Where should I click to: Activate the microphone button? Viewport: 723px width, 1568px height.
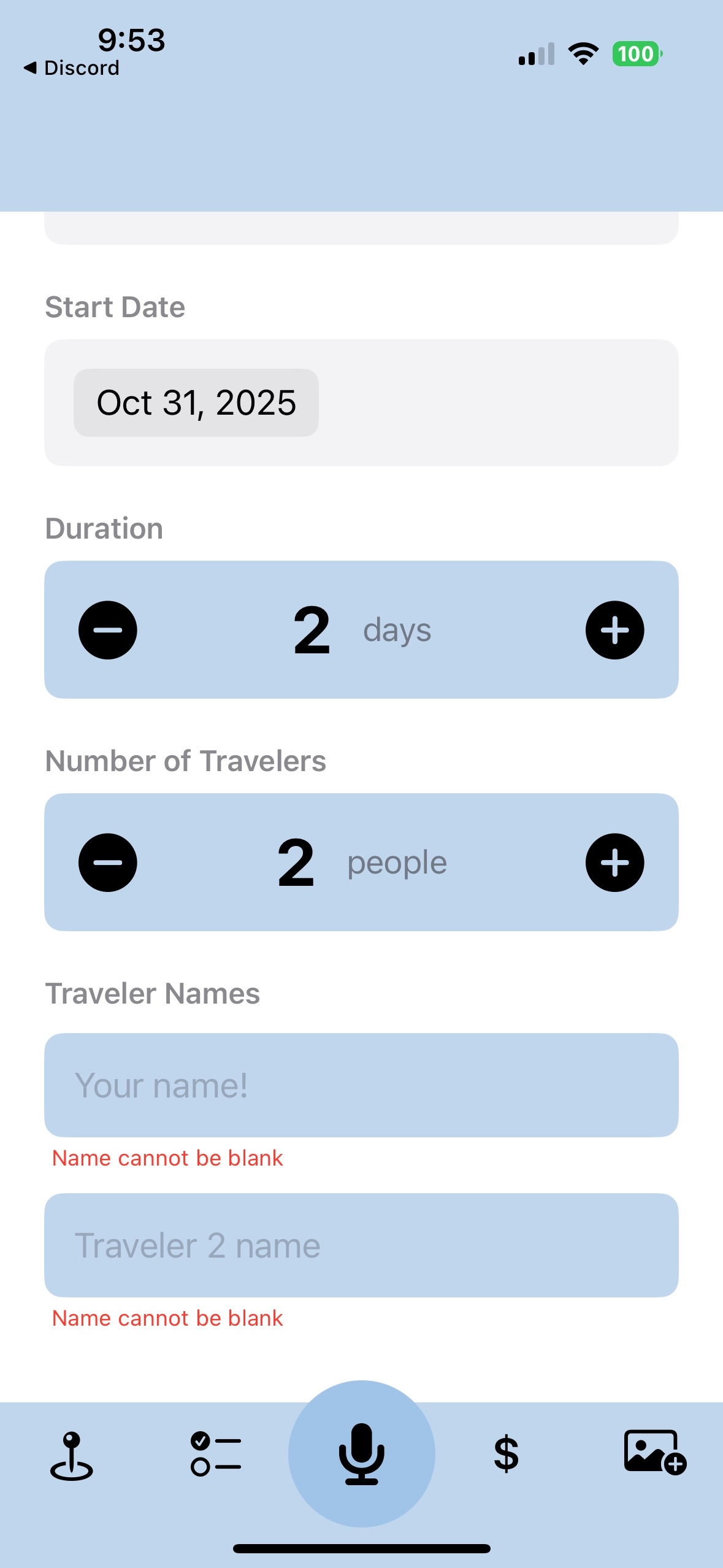(x=361, y=1454)
